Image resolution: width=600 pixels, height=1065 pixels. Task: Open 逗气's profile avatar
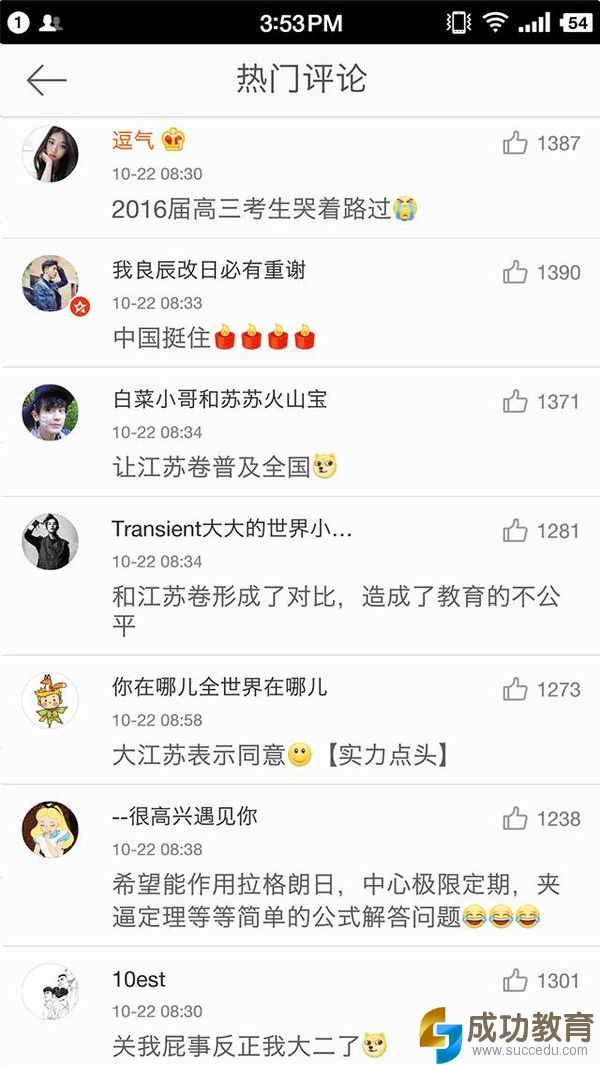pyautogui.click(x=50, y=154)
